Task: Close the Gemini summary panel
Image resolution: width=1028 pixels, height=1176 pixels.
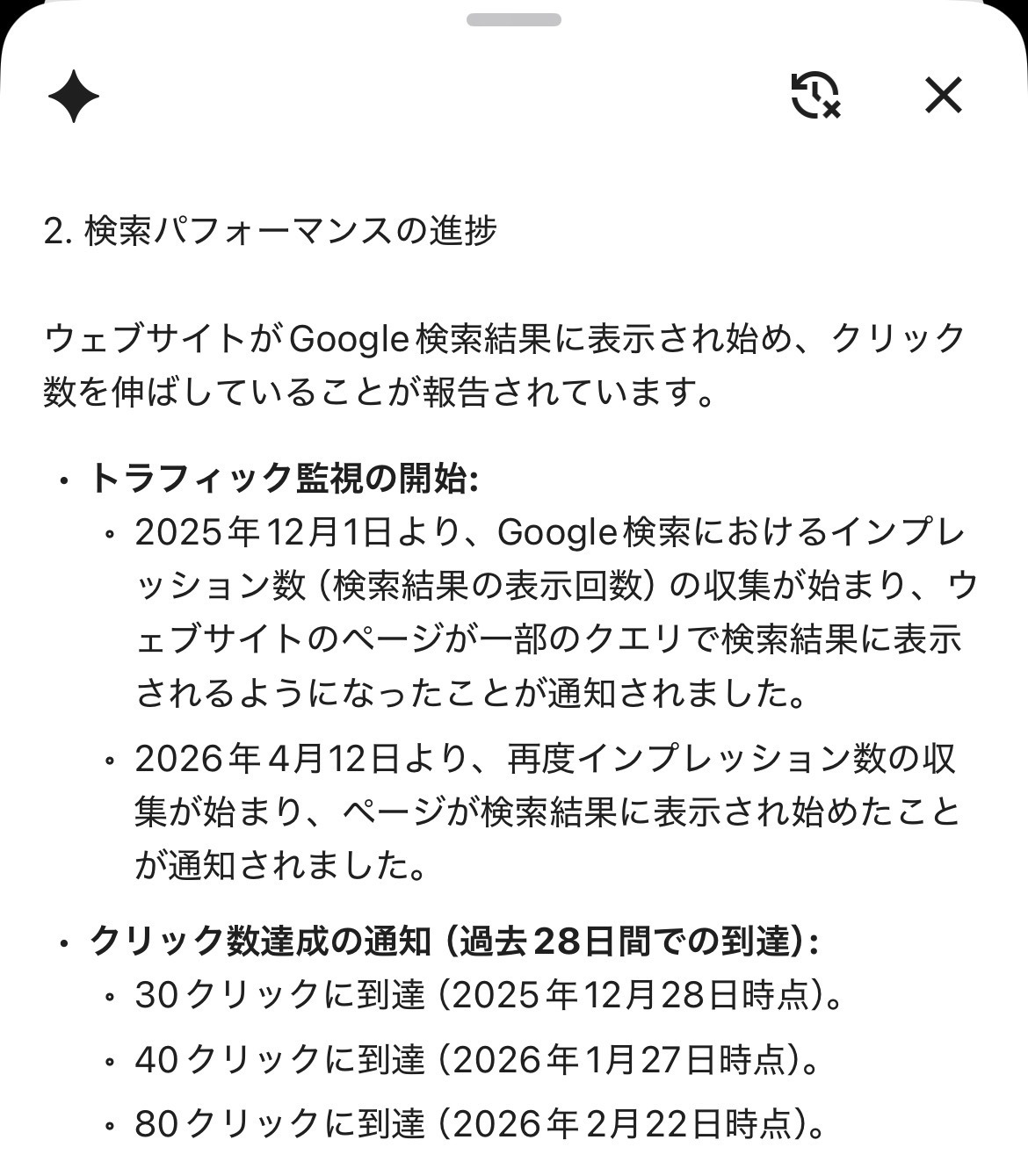Action: pos(944,95)
